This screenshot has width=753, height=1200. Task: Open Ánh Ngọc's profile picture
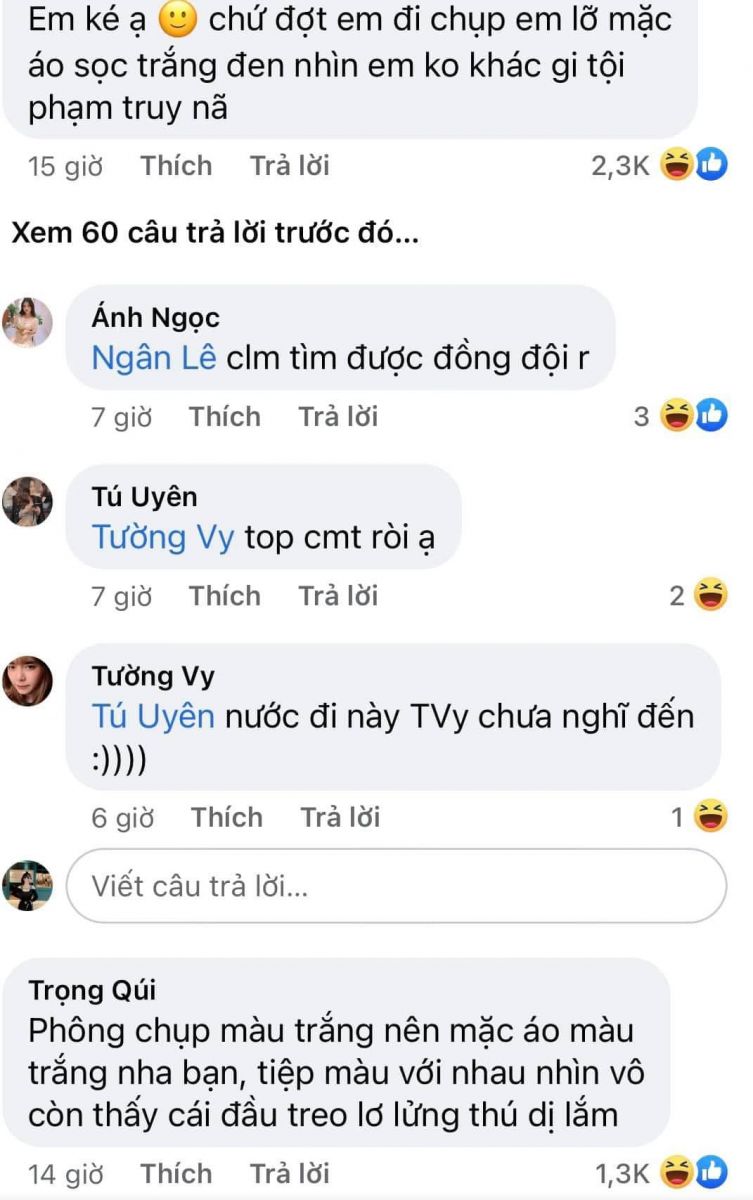pyautogui.click(x=27, y=323)
